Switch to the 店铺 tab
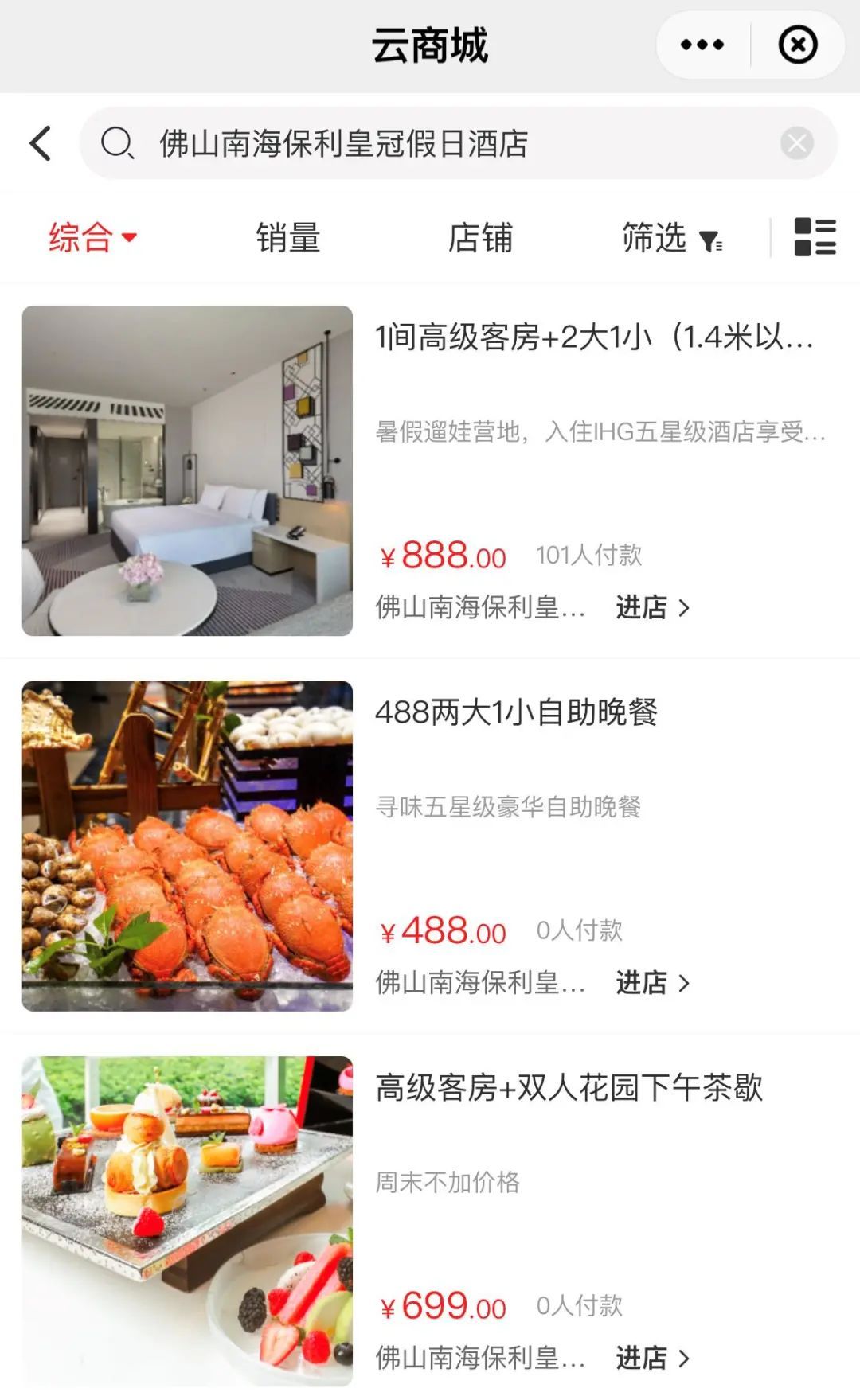 480,237
